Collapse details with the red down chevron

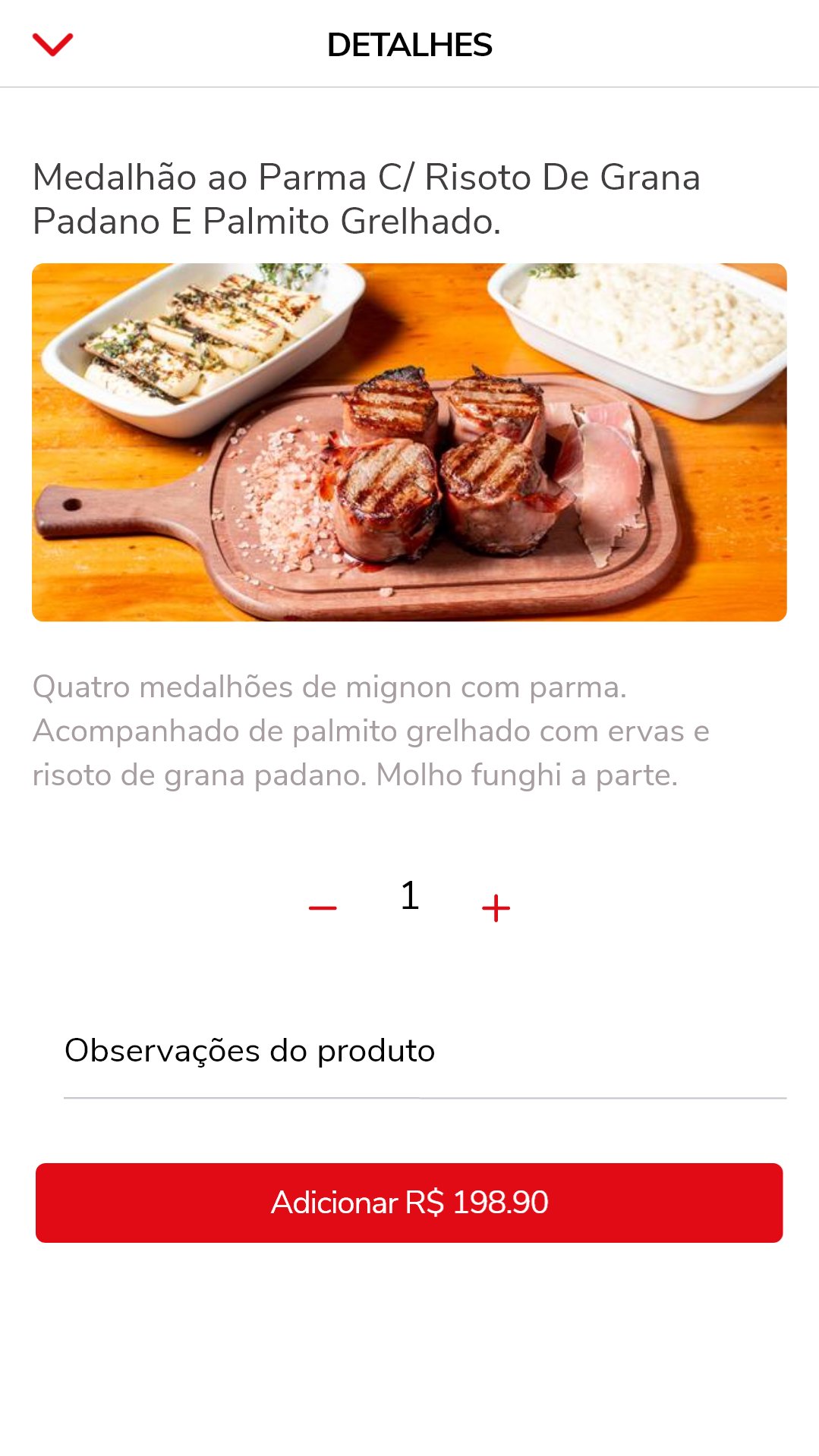(52, 44)
